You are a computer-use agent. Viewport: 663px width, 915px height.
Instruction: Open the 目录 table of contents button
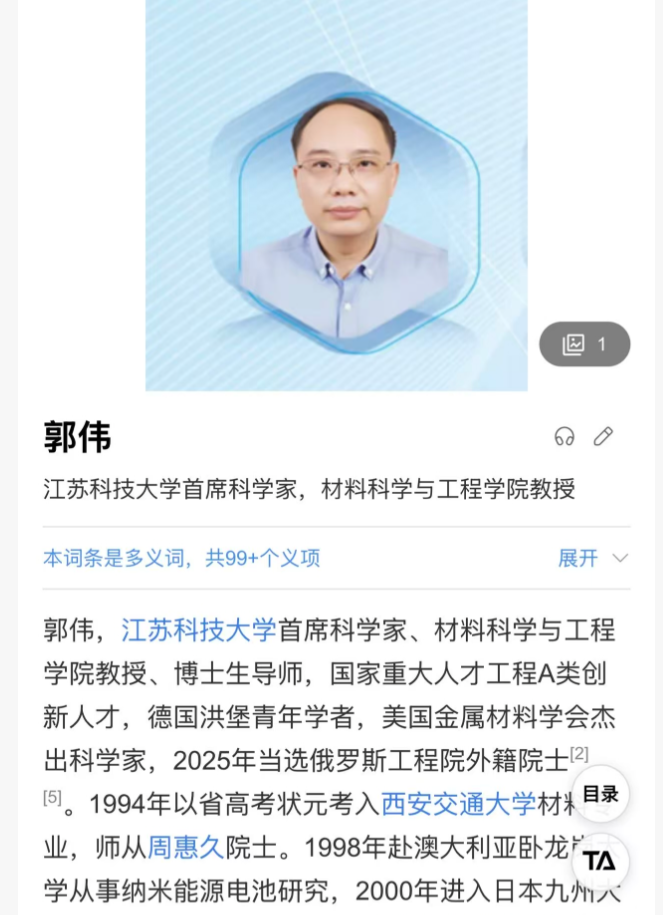tap(600, 795)
